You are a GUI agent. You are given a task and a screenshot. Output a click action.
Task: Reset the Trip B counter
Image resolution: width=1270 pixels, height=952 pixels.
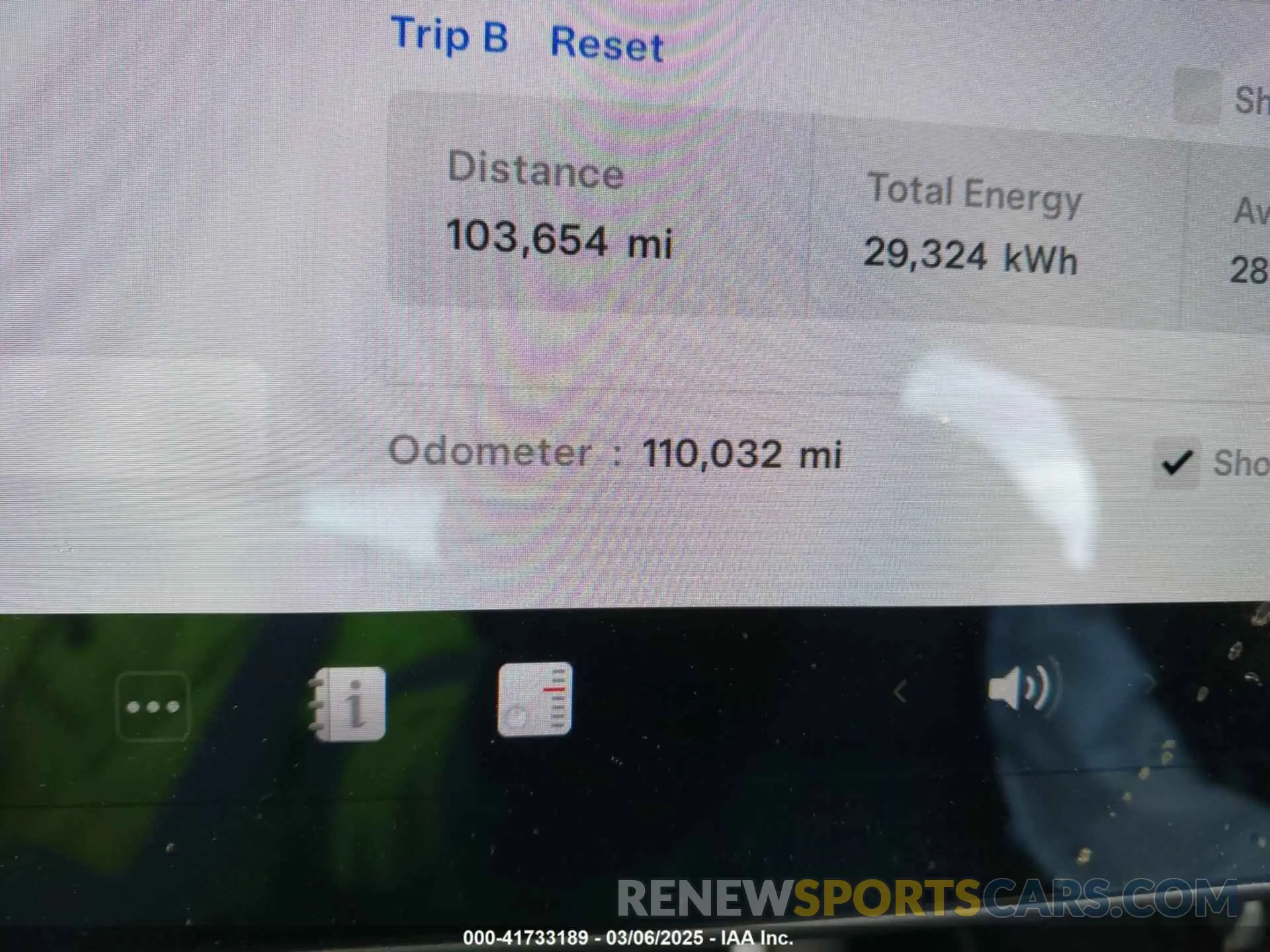[x=607, y=44]
